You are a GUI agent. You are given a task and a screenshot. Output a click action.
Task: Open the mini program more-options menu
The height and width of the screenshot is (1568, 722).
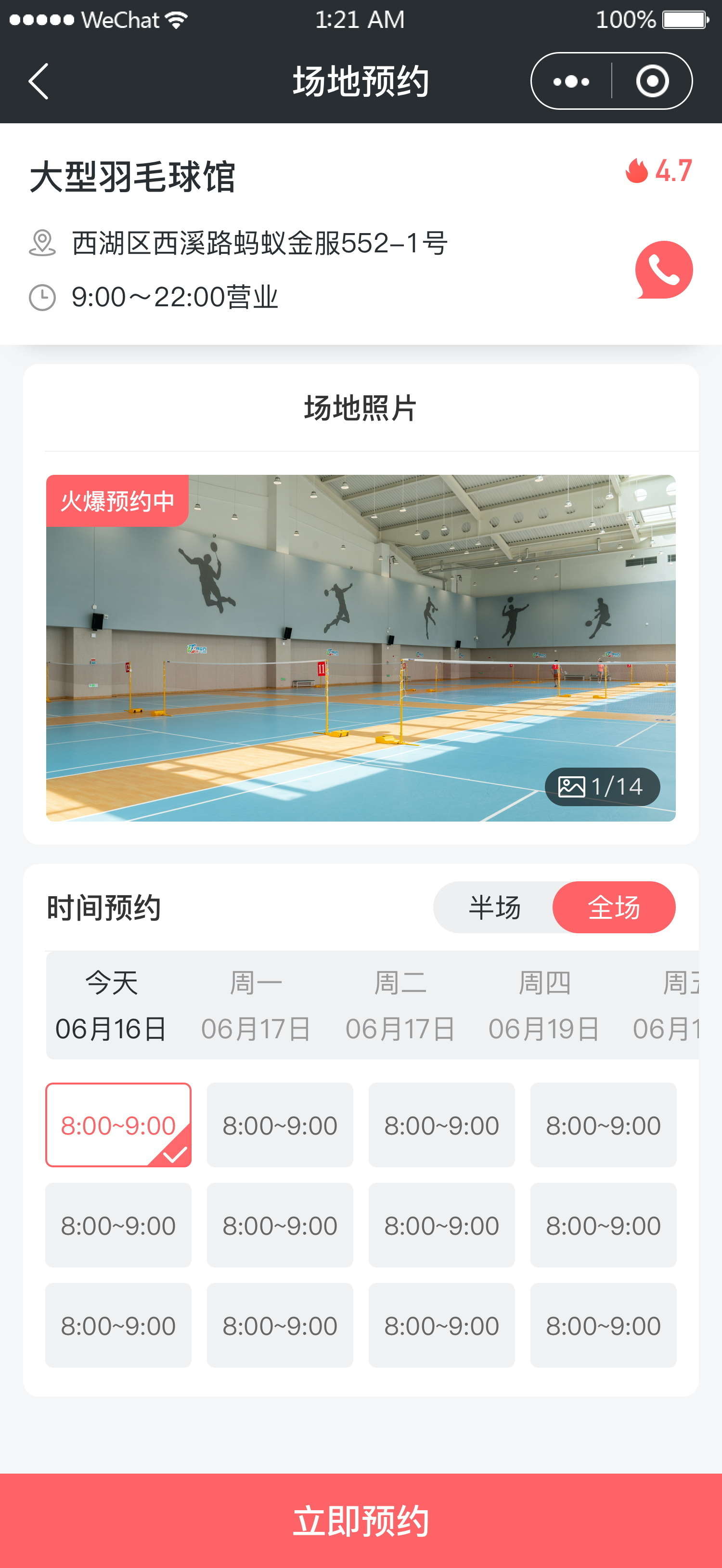pos(571,81)
